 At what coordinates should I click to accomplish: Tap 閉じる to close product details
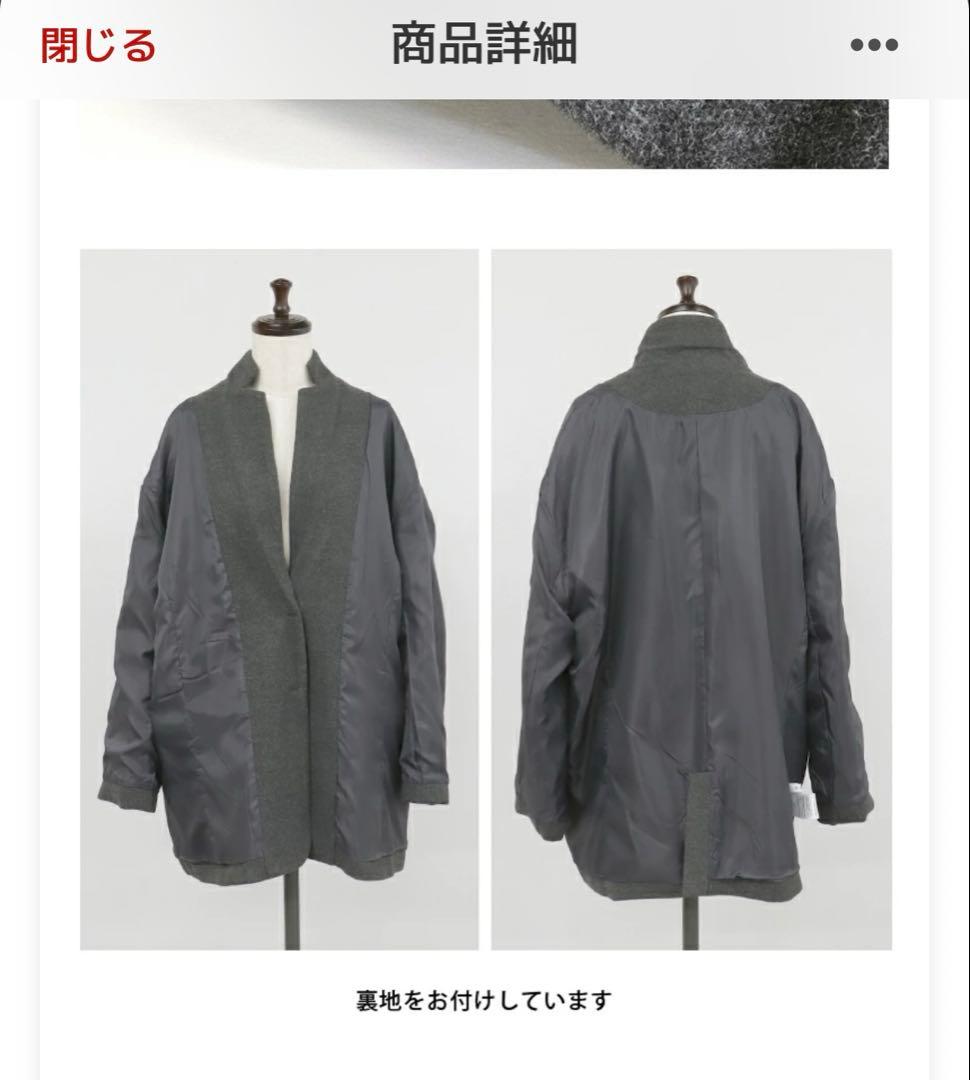pos(98,45)
